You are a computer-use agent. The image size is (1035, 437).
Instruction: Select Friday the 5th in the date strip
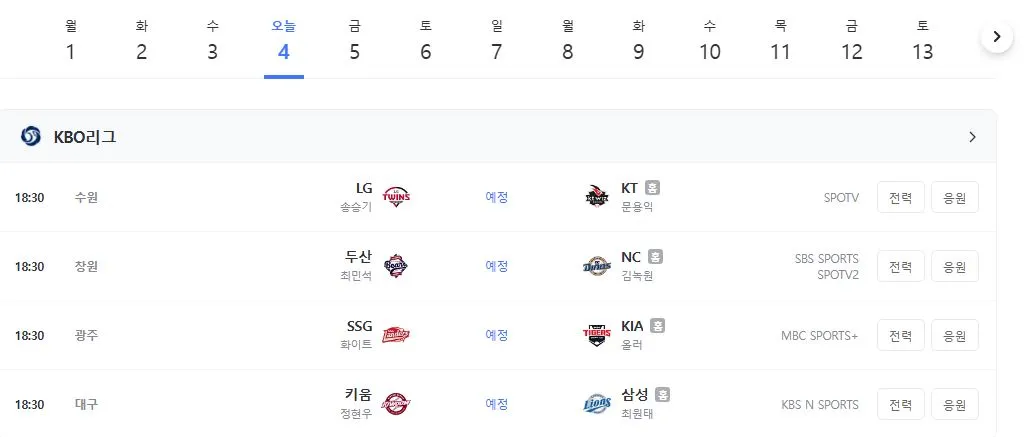tap(354, 41)
